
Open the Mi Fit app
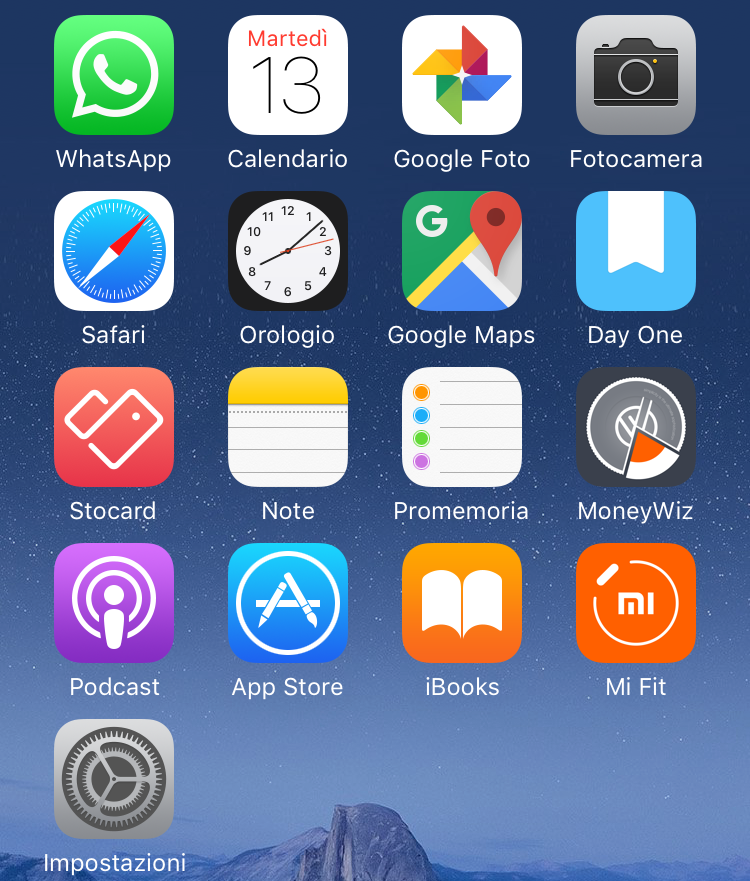click(636, 603)
